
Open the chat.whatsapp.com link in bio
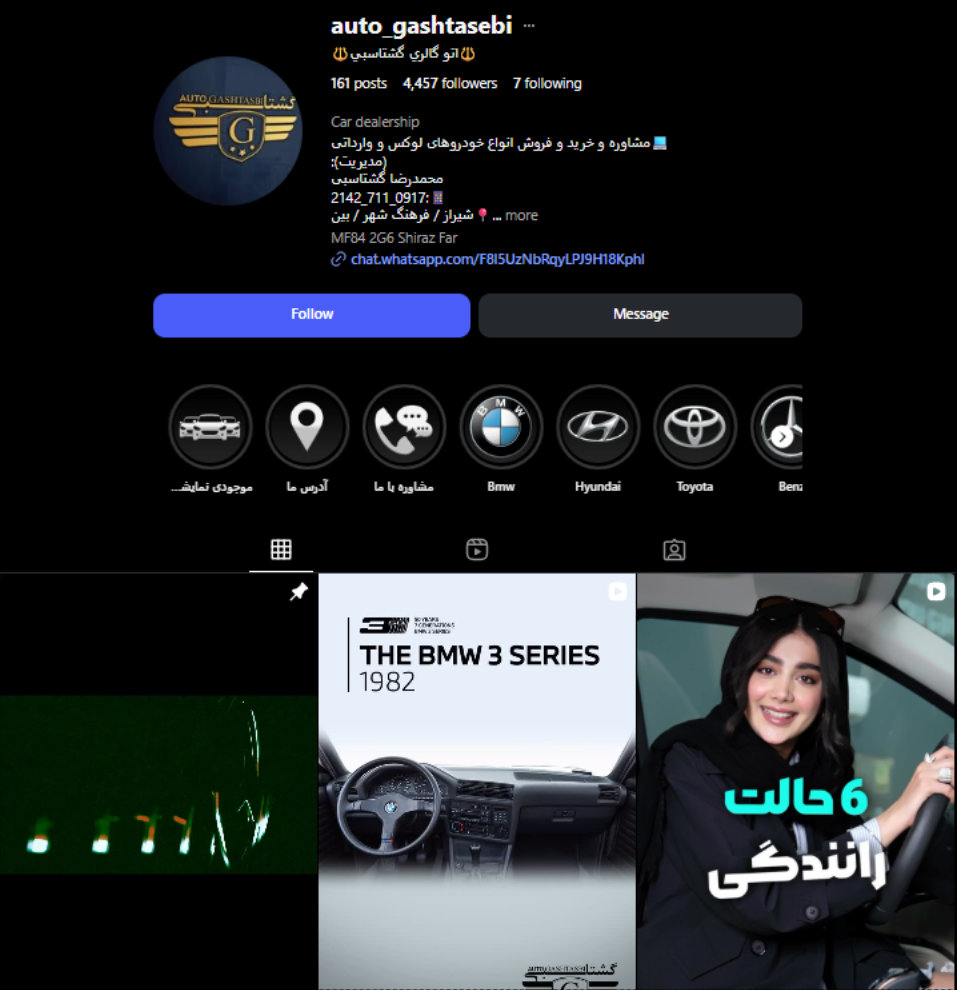point(497,259)
